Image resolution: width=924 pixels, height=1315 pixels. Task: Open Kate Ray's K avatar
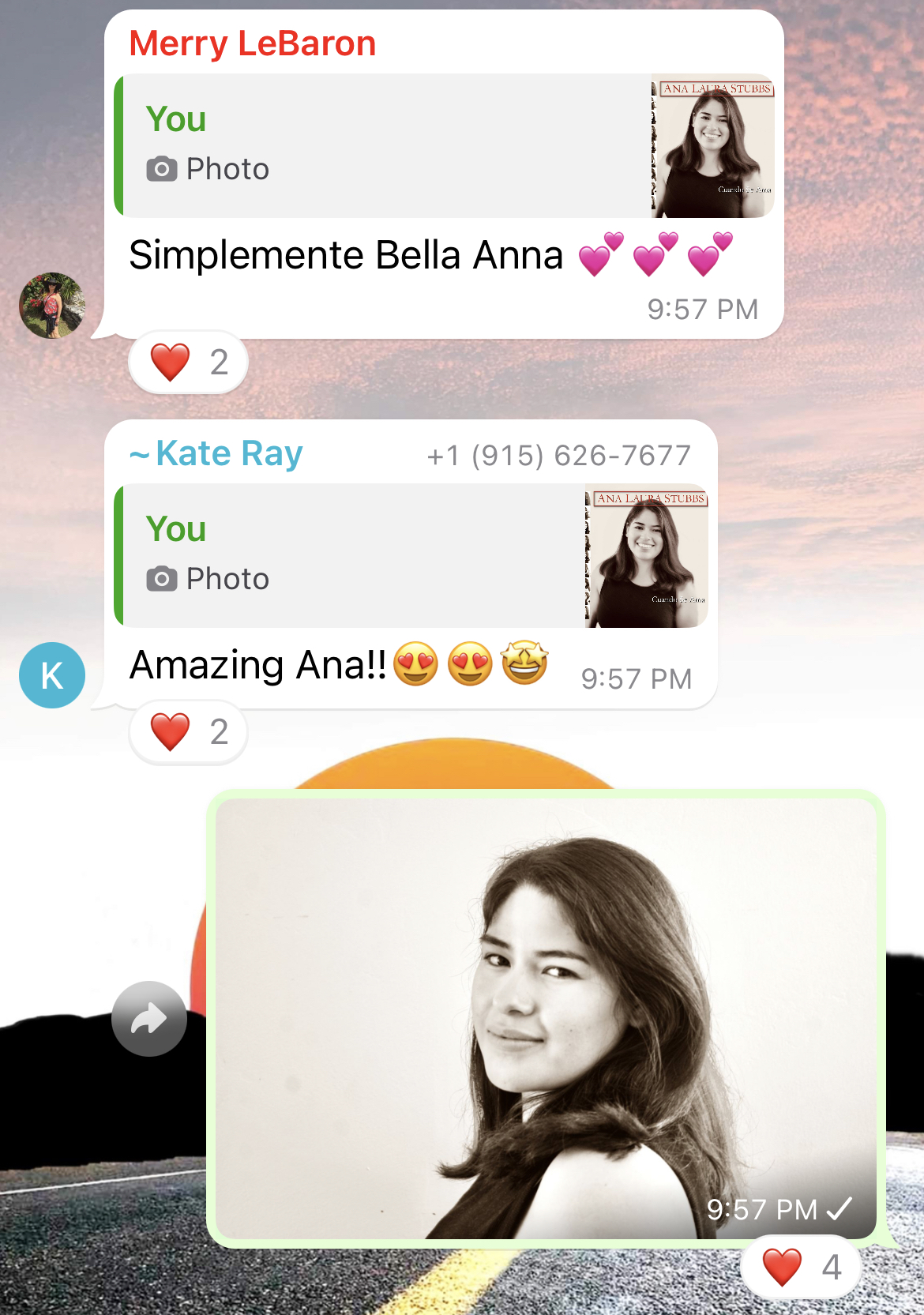(x=52, y=675)
